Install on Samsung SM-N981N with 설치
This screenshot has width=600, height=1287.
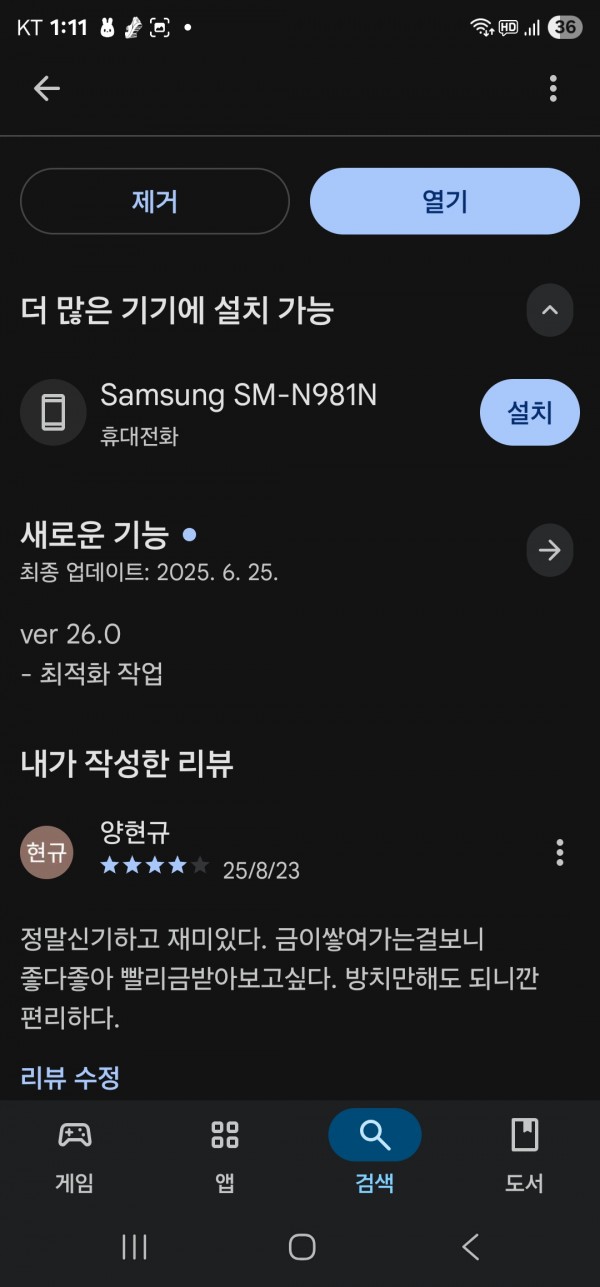click(530, 412)
